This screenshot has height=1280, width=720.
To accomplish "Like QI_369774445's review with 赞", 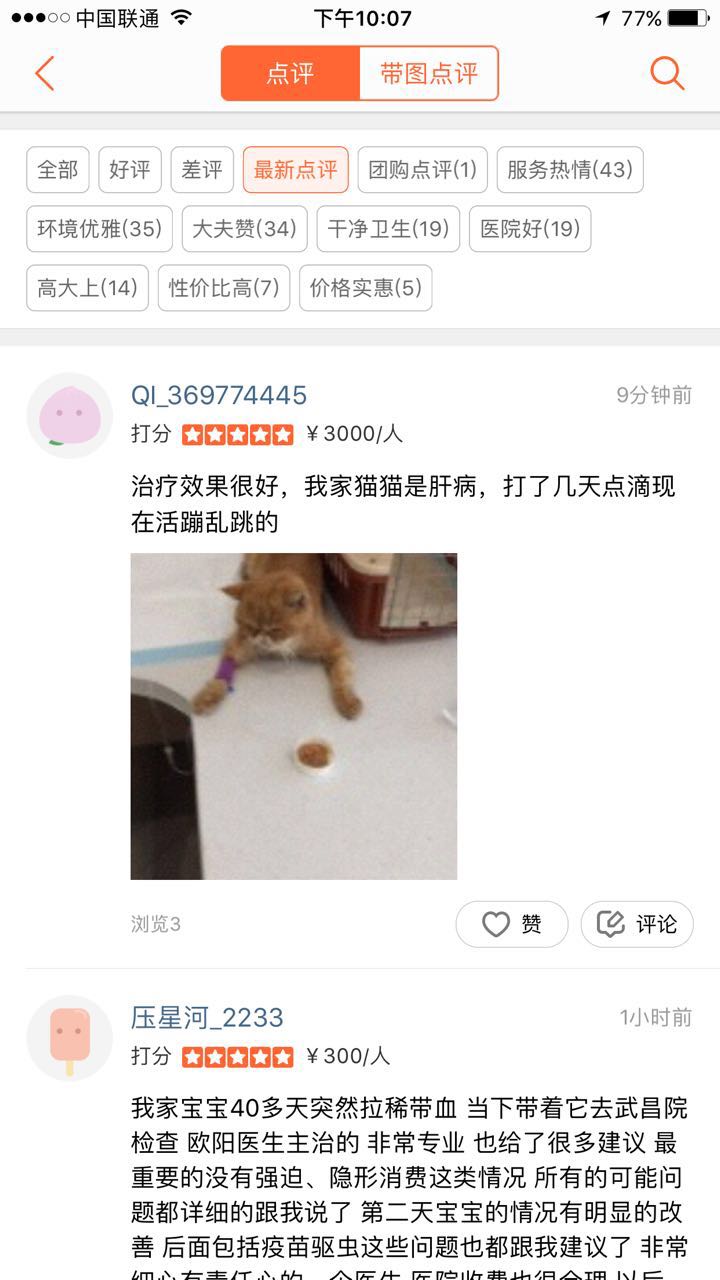I will [x=512, y=924].
